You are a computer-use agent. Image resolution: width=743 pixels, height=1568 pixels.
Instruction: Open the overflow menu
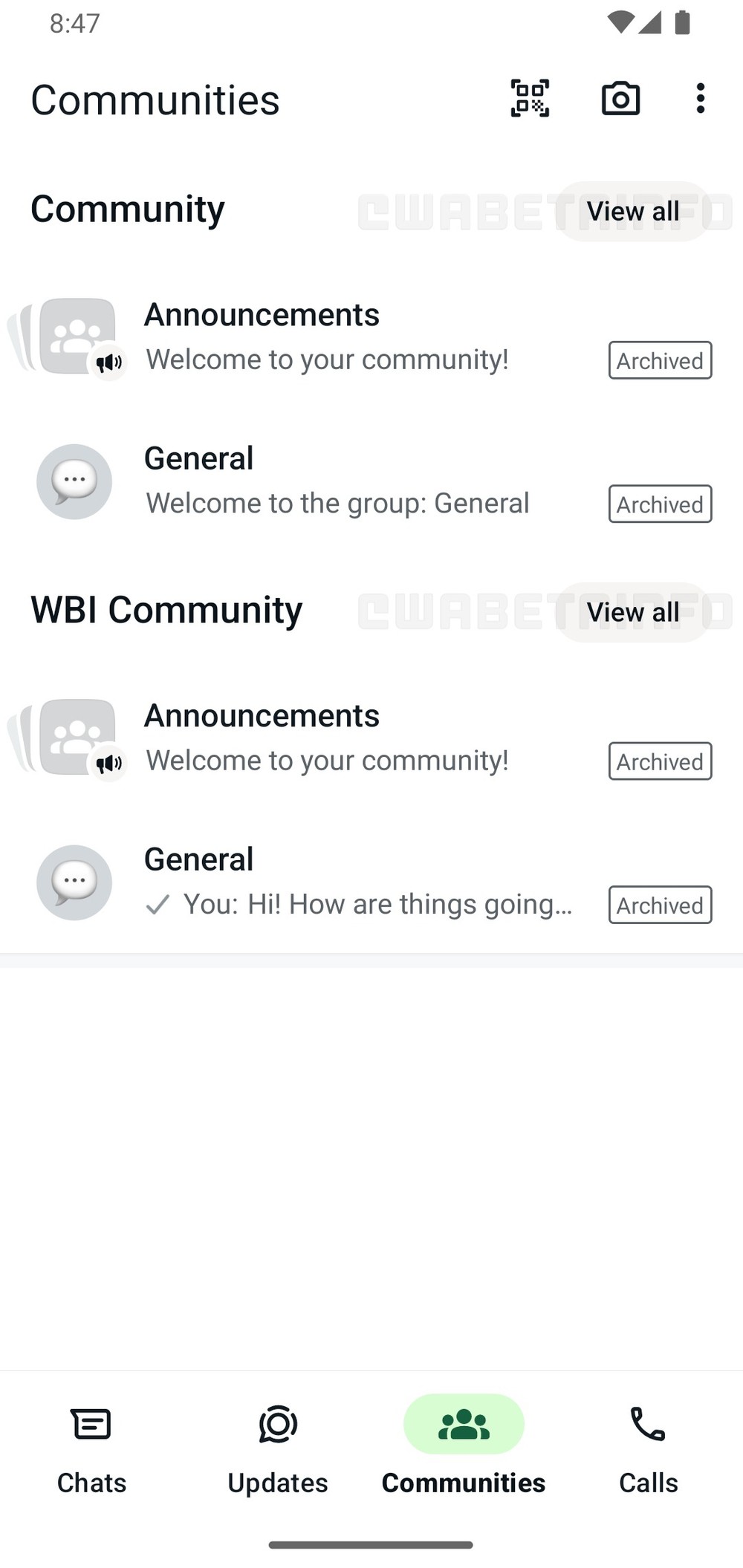(x=700, y=98)
